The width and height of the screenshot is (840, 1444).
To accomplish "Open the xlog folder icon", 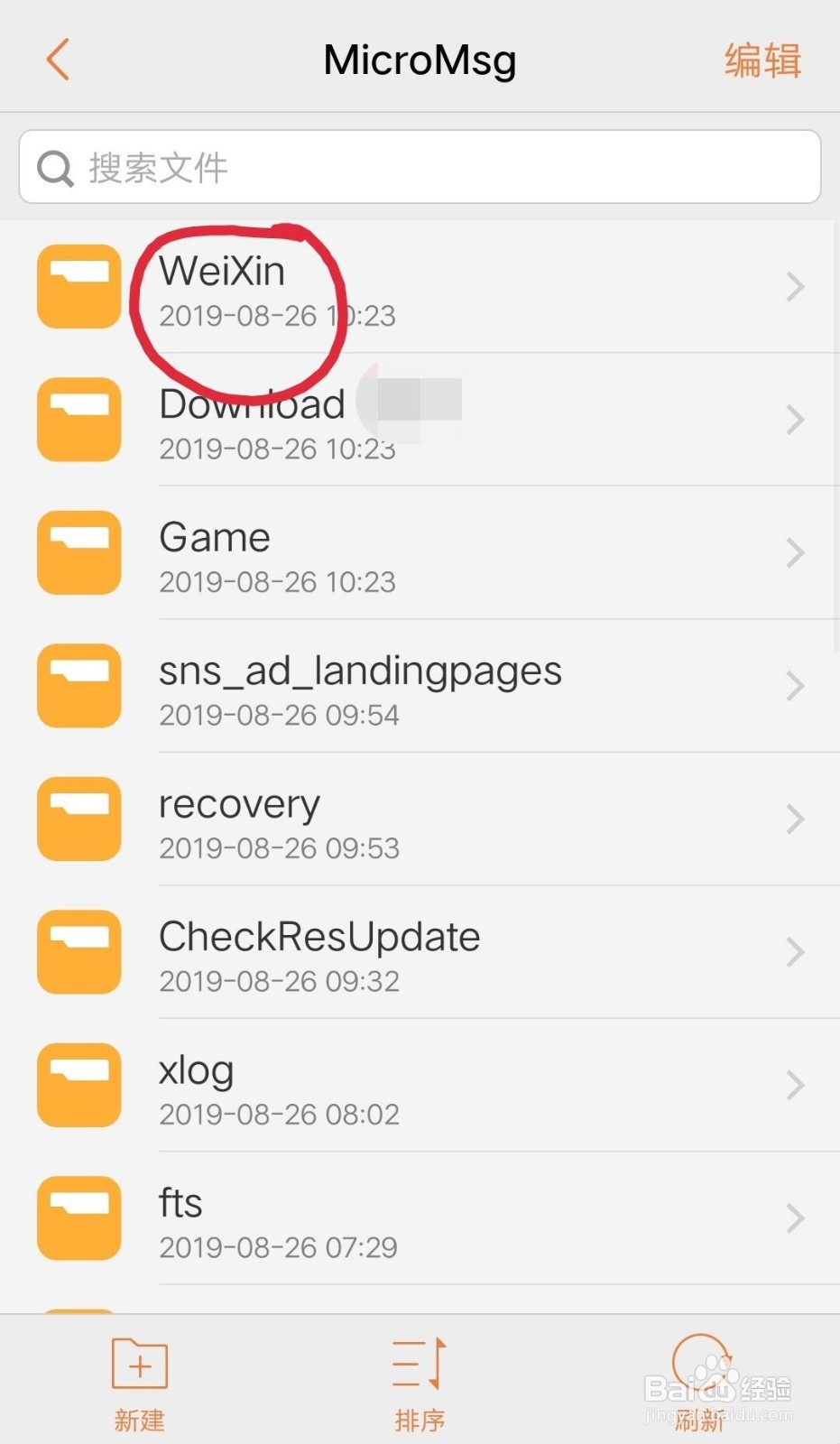I will coord(78,1085).
